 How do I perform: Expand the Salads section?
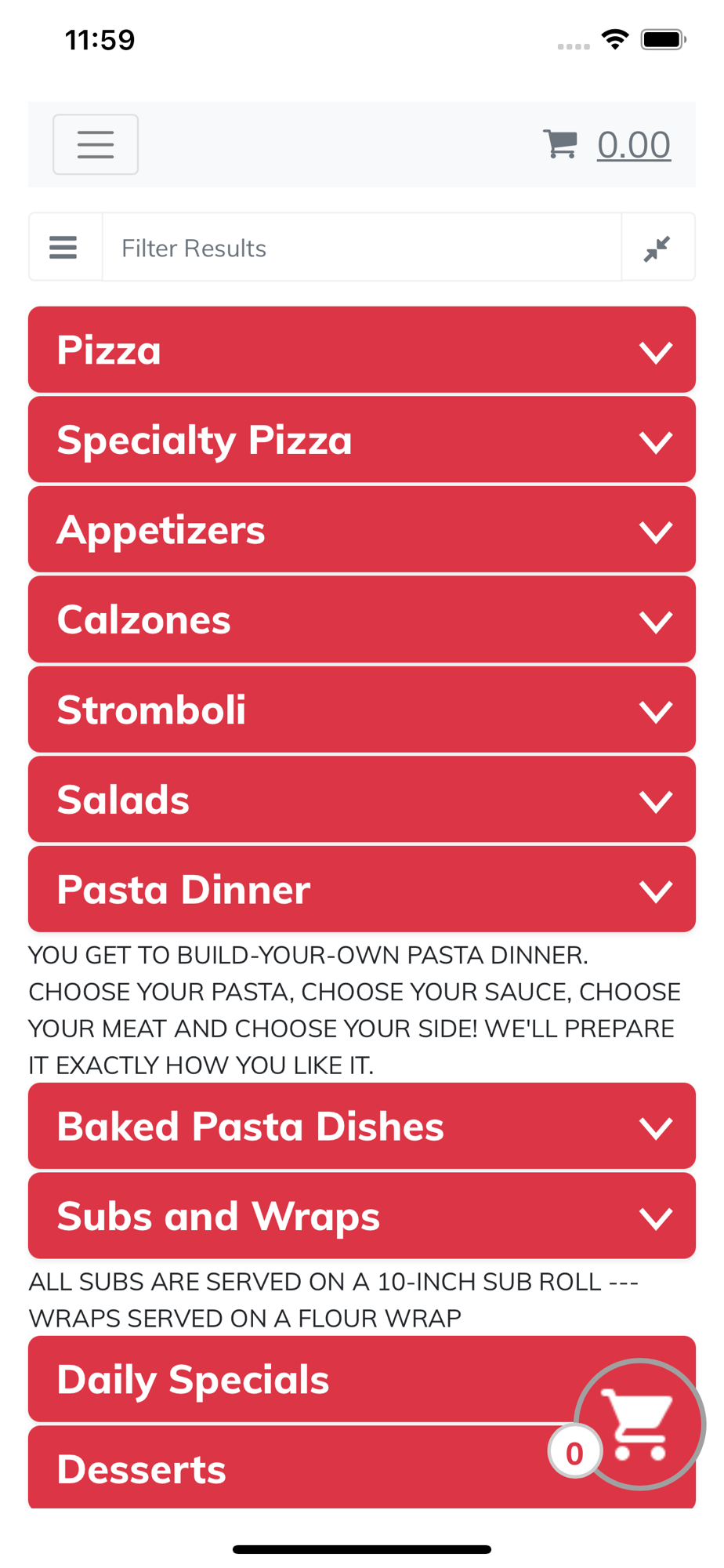coord(362,800)
